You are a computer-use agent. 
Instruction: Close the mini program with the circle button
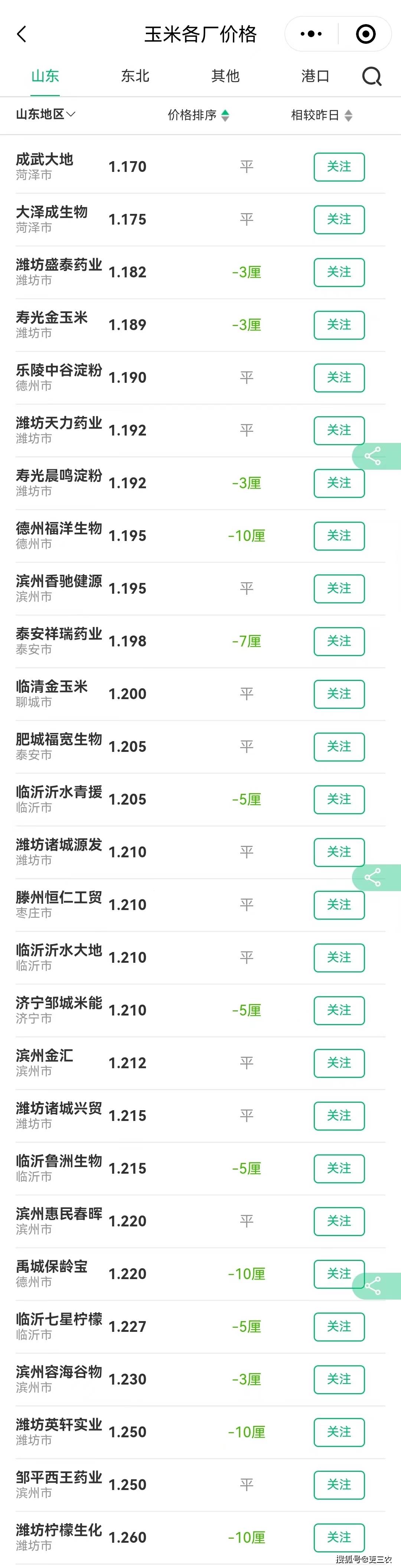pos(365,34)
